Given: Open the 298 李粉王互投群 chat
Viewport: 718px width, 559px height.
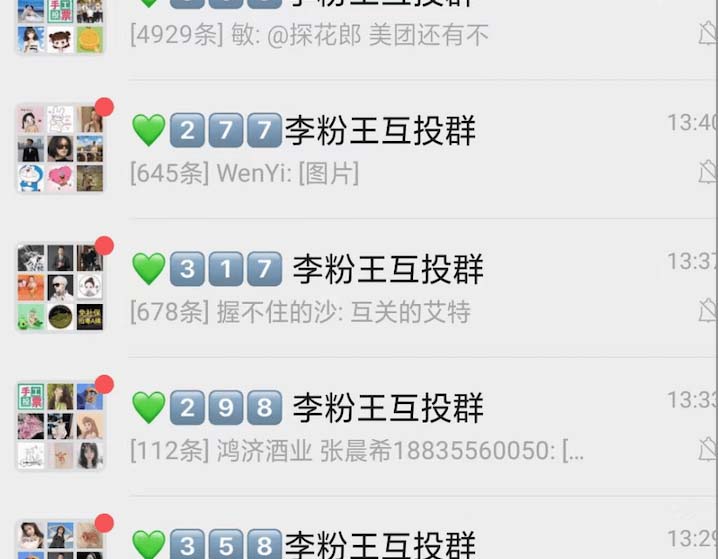Looking at the screenshot, I should click(380, 427).
